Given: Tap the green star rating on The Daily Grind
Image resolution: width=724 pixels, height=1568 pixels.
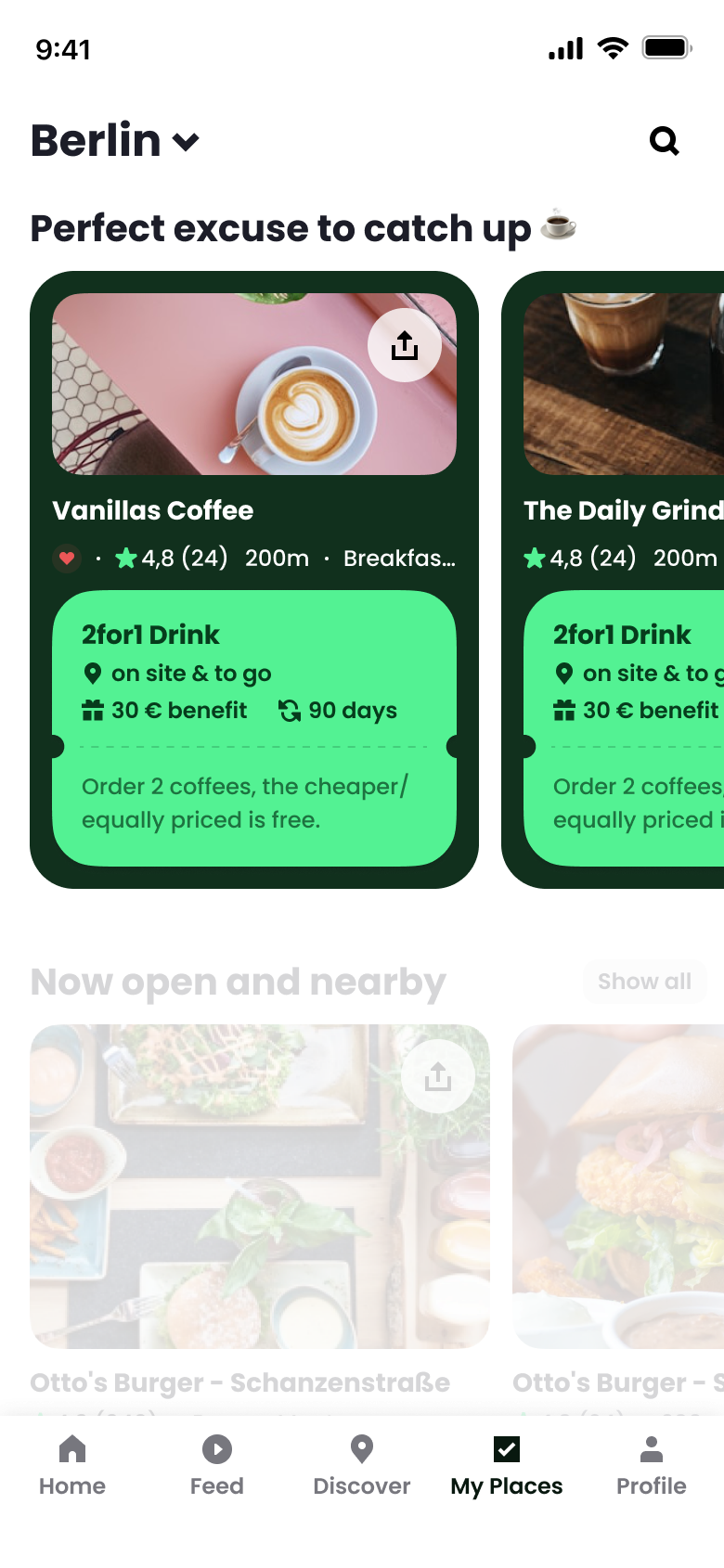Looking at the screenshot, I should (536, 558).
